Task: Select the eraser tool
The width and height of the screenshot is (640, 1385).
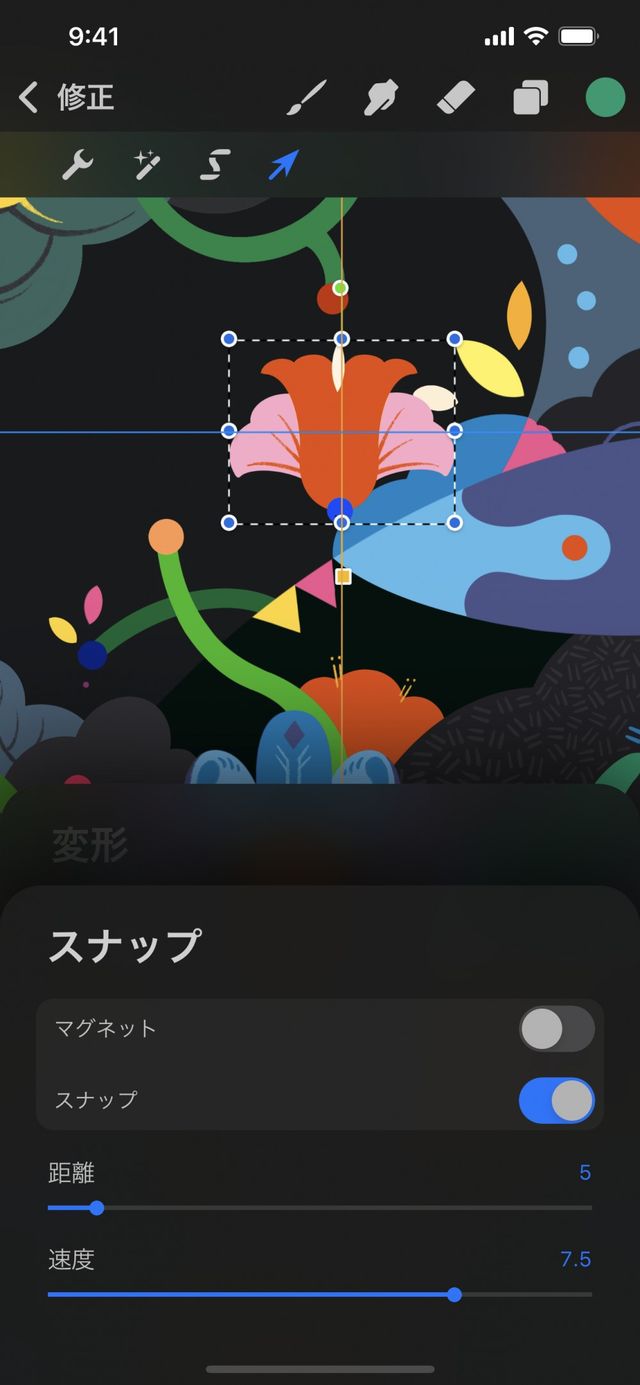Action: 456,98
